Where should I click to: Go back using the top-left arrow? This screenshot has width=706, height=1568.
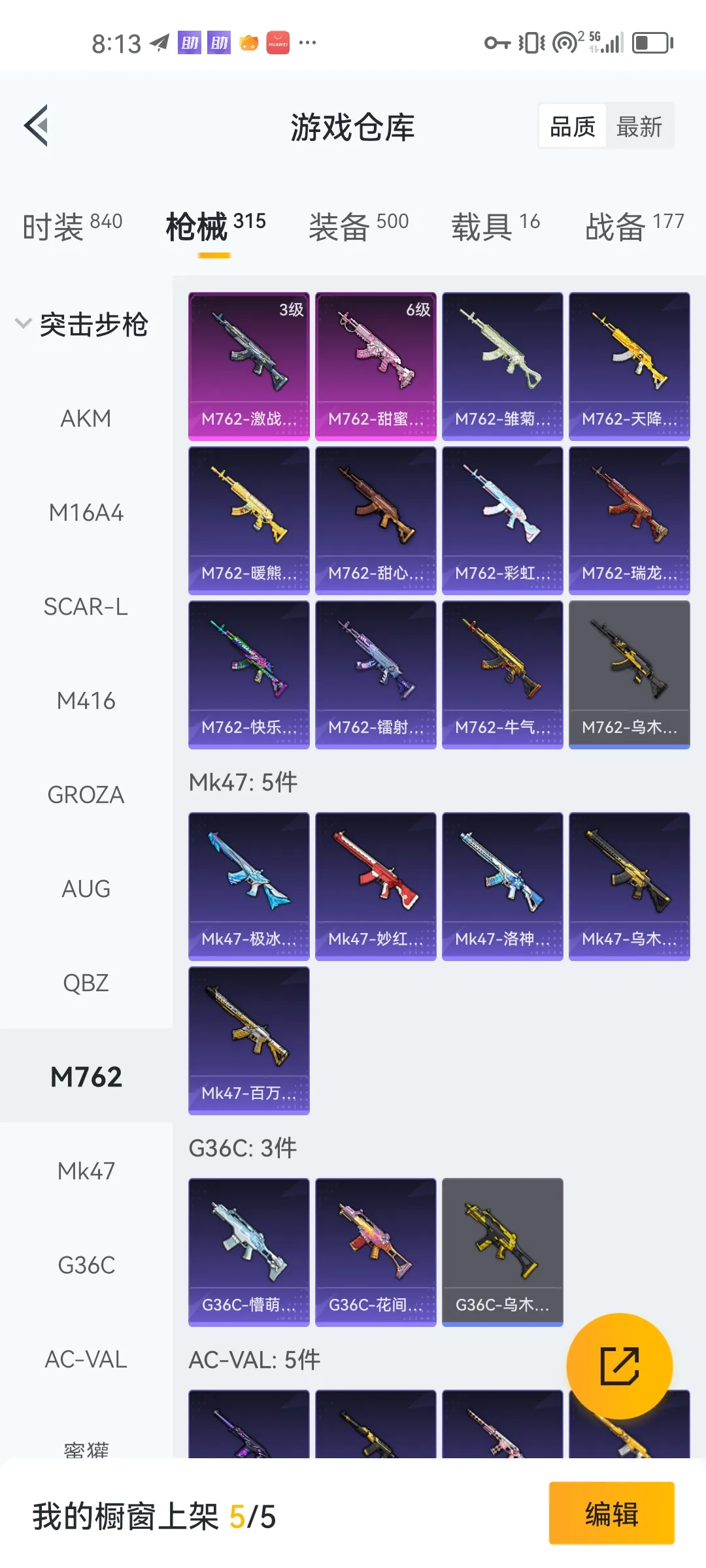[37, 125]
